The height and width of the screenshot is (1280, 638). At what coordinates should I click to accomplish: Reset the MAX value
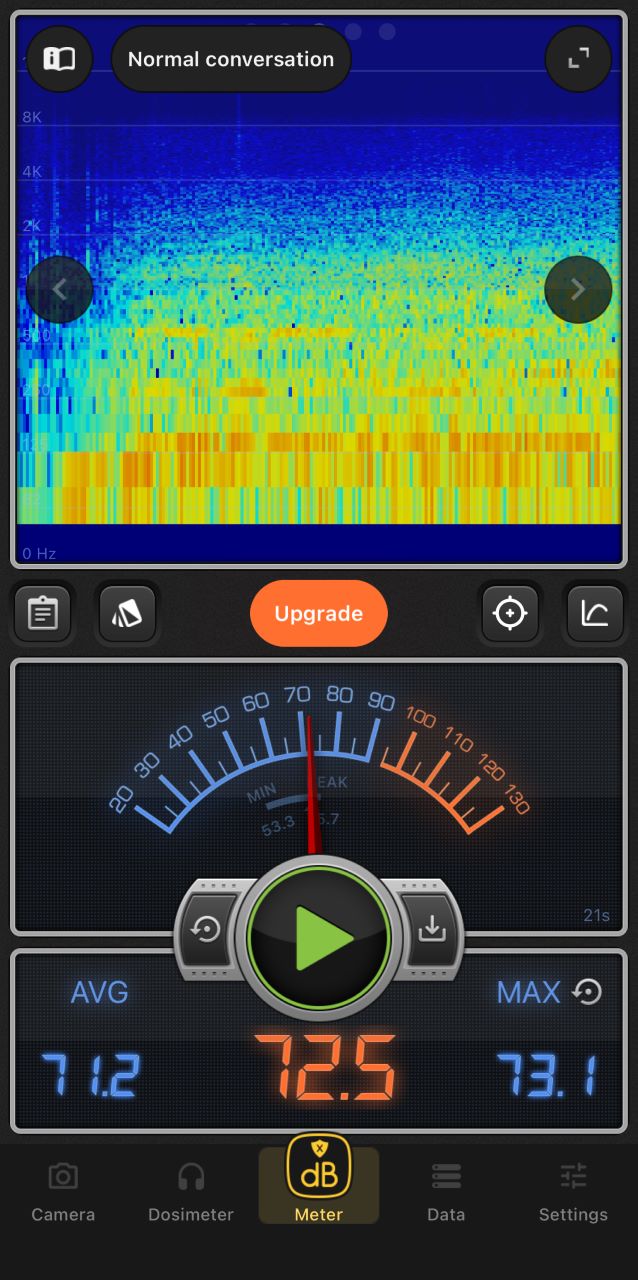pyautogui.click(x=587, y=992)
